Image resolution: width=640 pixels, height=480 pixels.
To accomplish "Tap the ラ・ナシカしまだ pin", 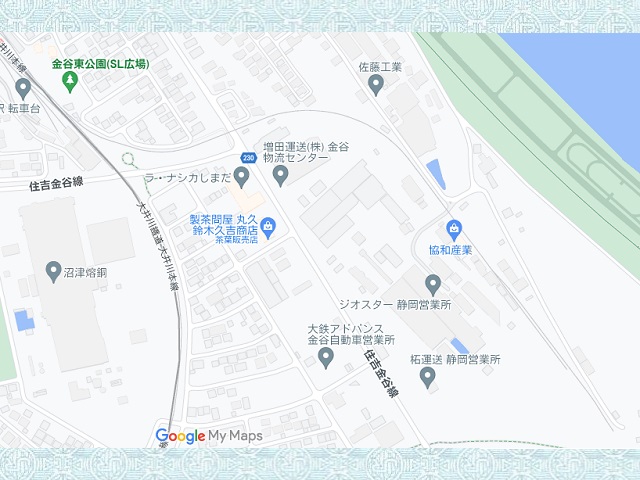I will click(x=241, y=177).
